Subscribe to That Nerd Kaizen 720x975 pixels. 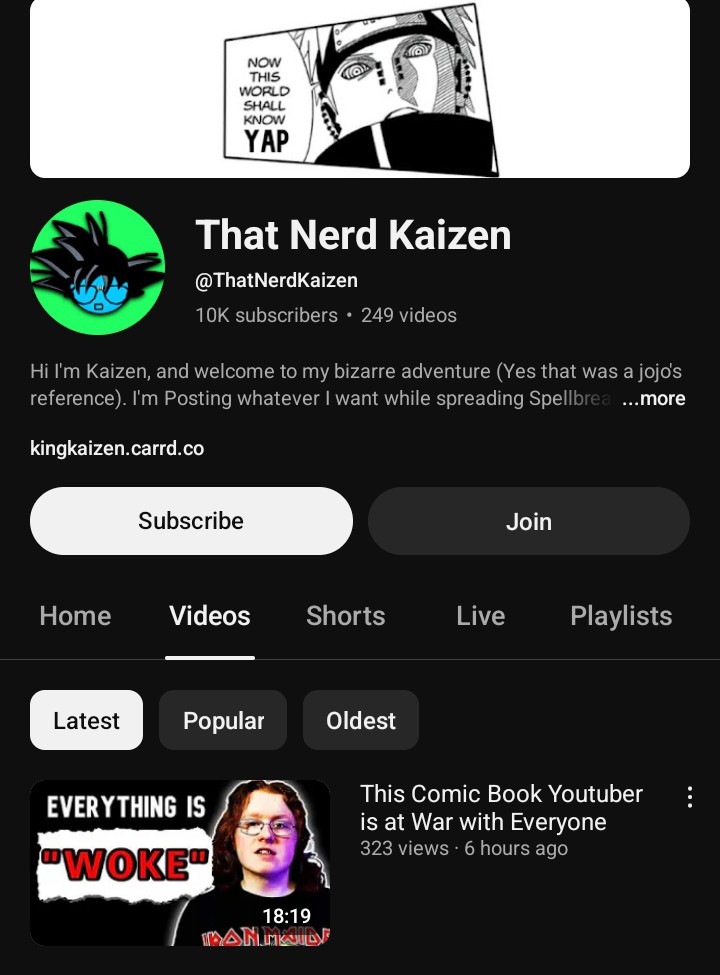pyautogui.click(x=191, y=521)
